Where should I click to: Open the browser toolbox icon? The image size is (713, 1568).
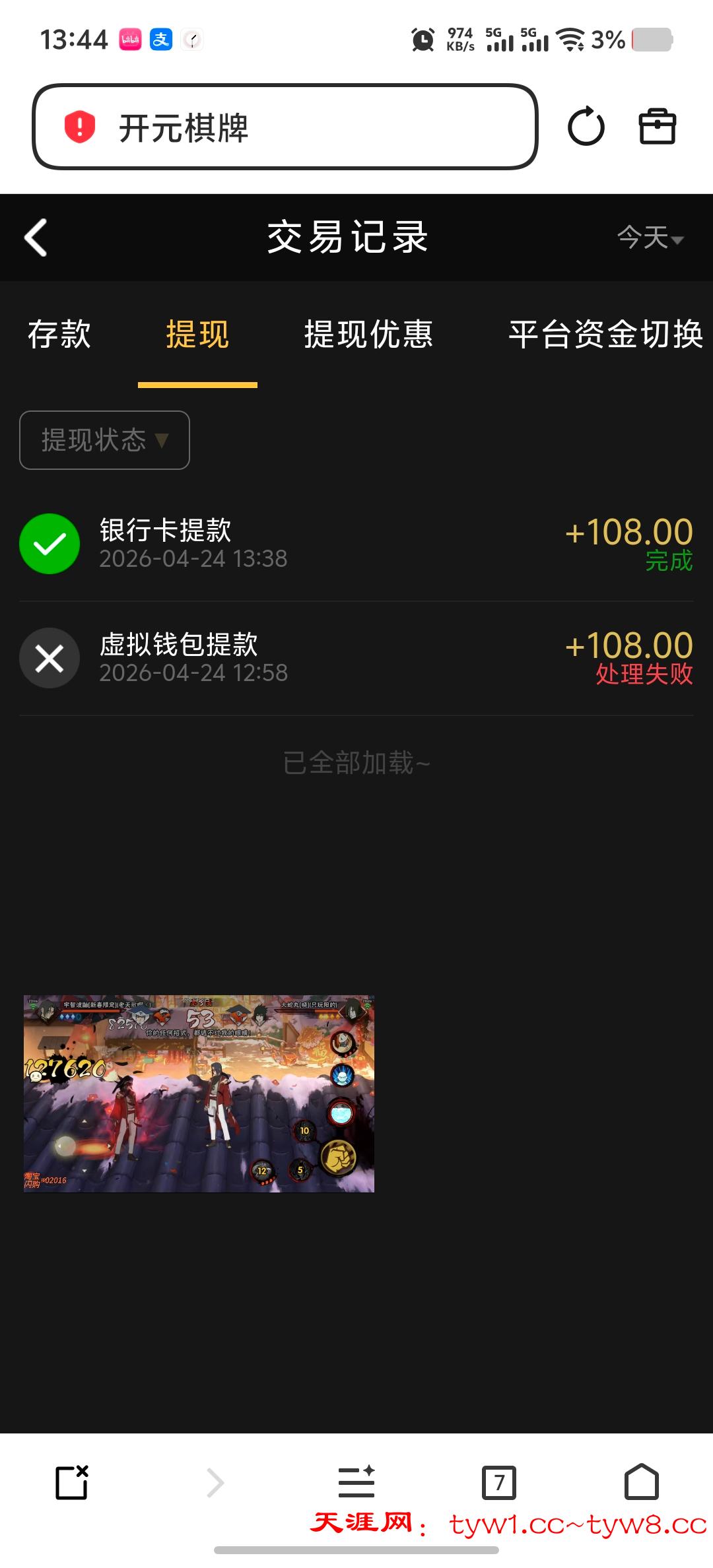(x=657, y=127)
